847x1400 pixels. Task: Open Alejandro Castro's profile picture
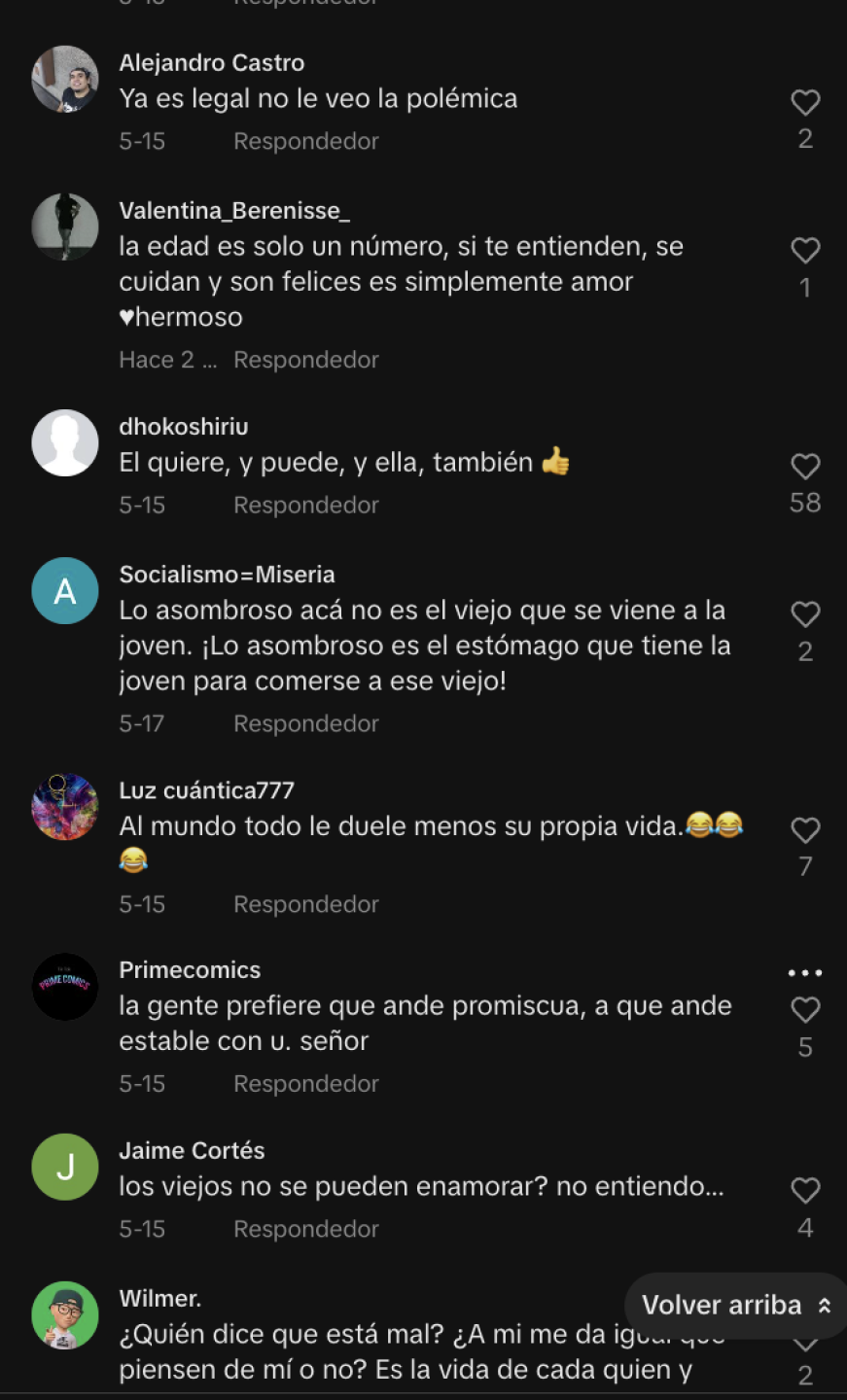(65, 80)
